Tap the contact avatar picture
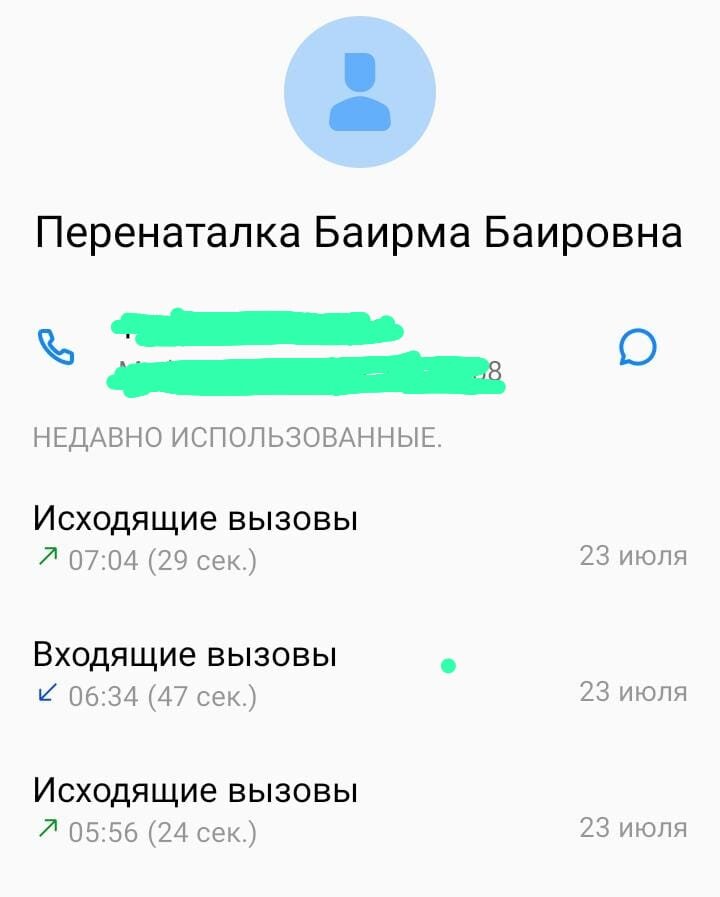This screenshot has width=720, height=897. tap(360, 90)
